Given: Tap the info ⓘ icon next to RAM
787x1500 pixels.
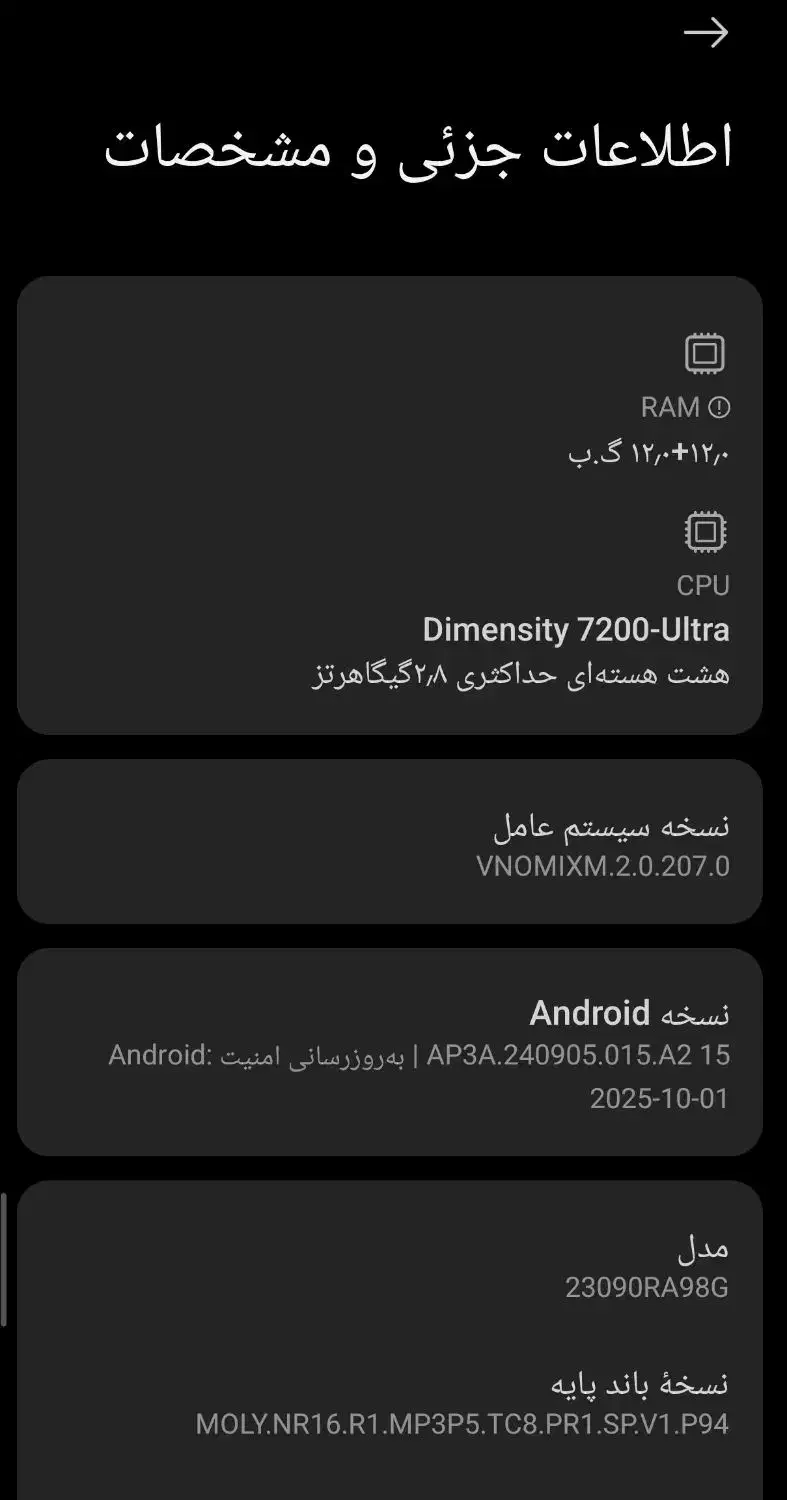Looking at the screenshot, I should (x=718, y=407).
